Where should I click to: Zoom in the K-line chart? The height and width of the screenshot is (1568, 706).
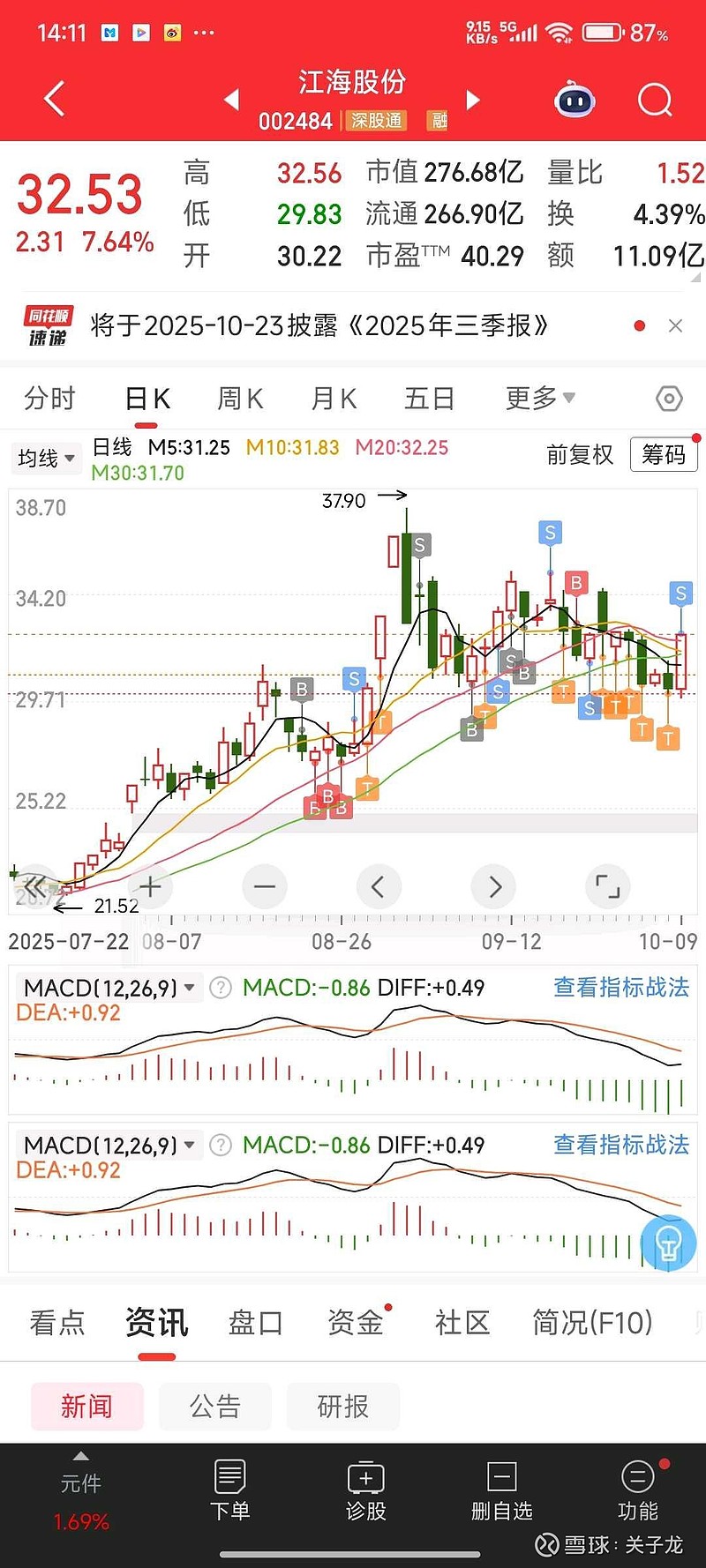(150, 886)
